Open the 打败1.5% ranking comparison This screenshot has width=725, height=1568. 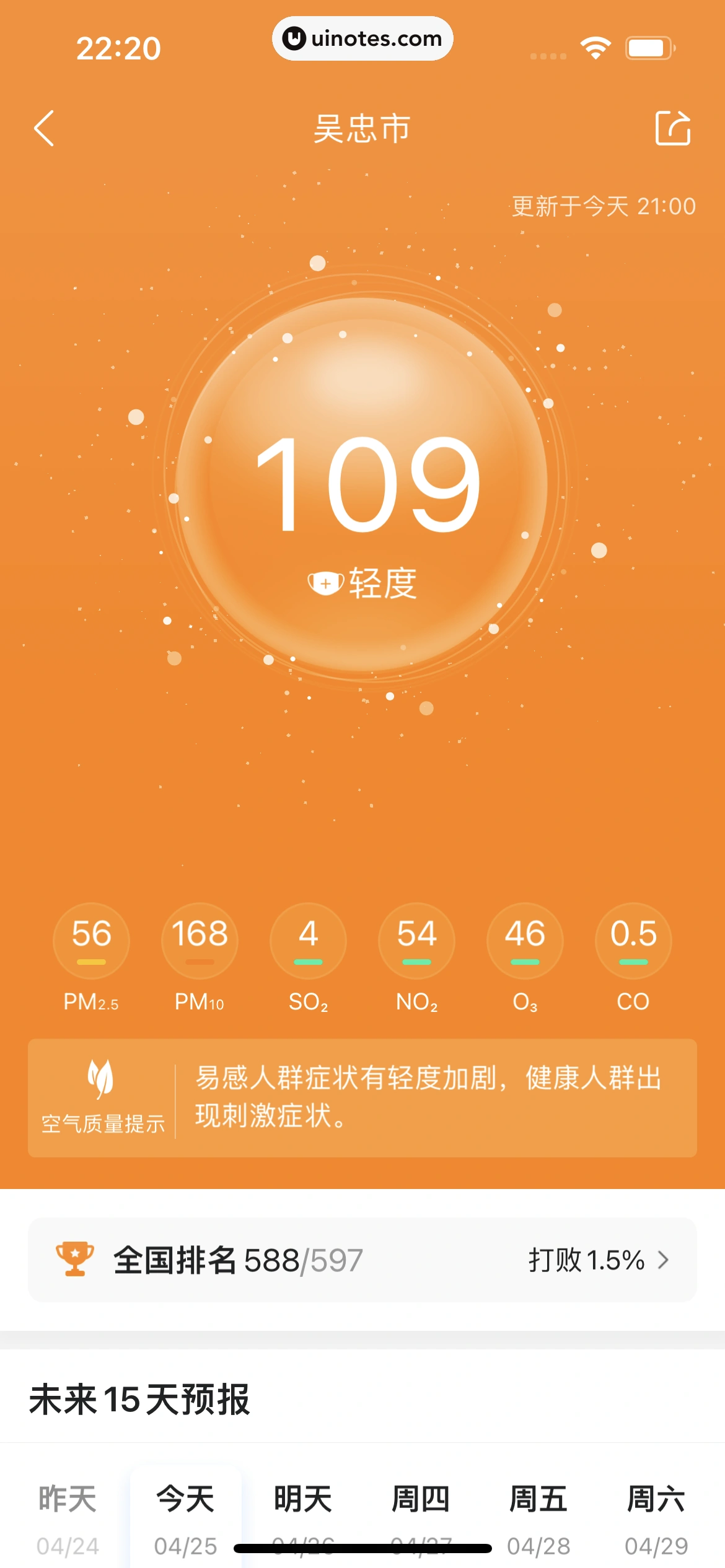coord(587,1260)
